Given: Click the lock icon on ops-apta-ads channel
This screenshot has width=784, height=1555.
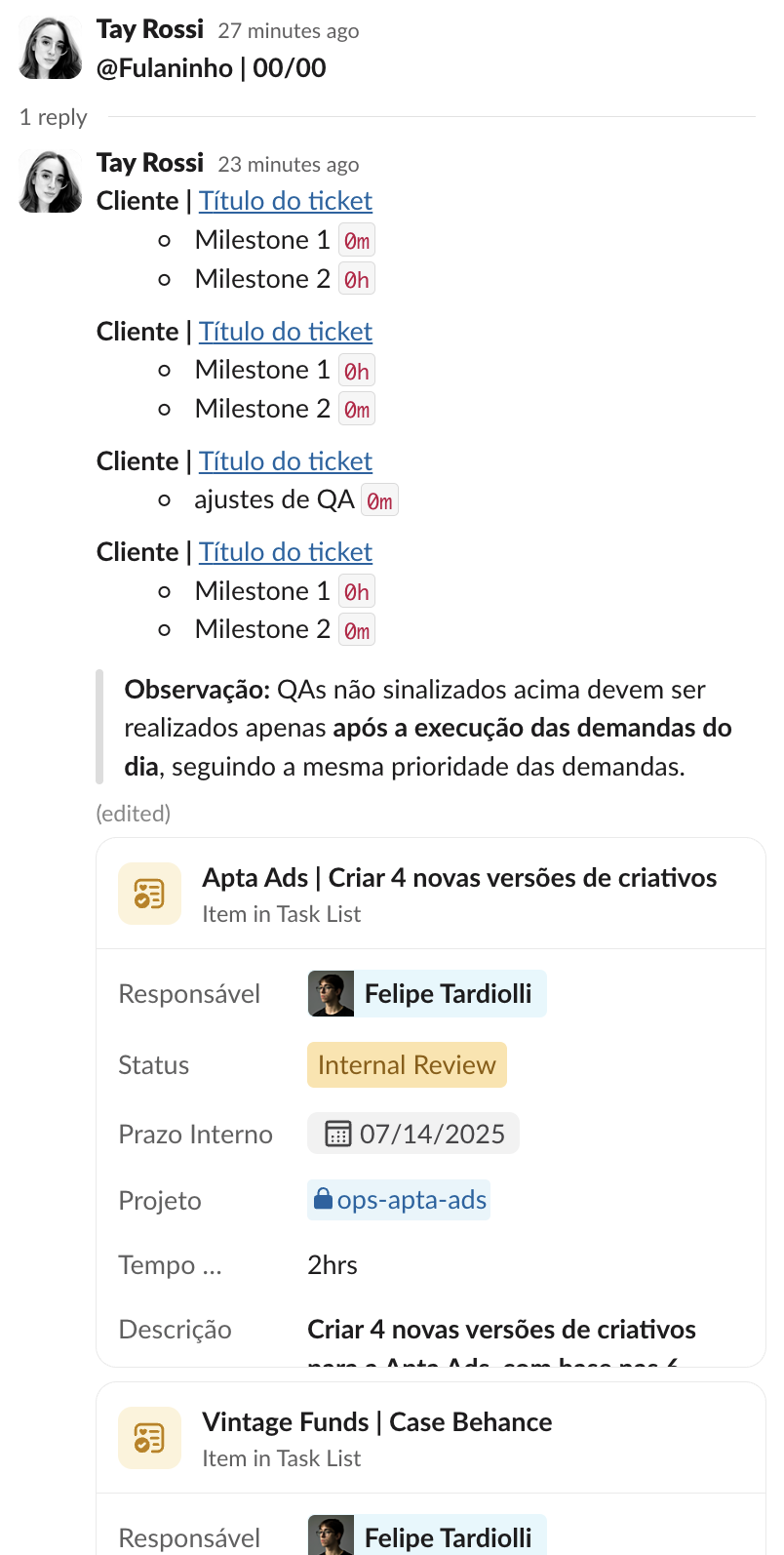Looking at the screenshot, I should (323, 1200).
